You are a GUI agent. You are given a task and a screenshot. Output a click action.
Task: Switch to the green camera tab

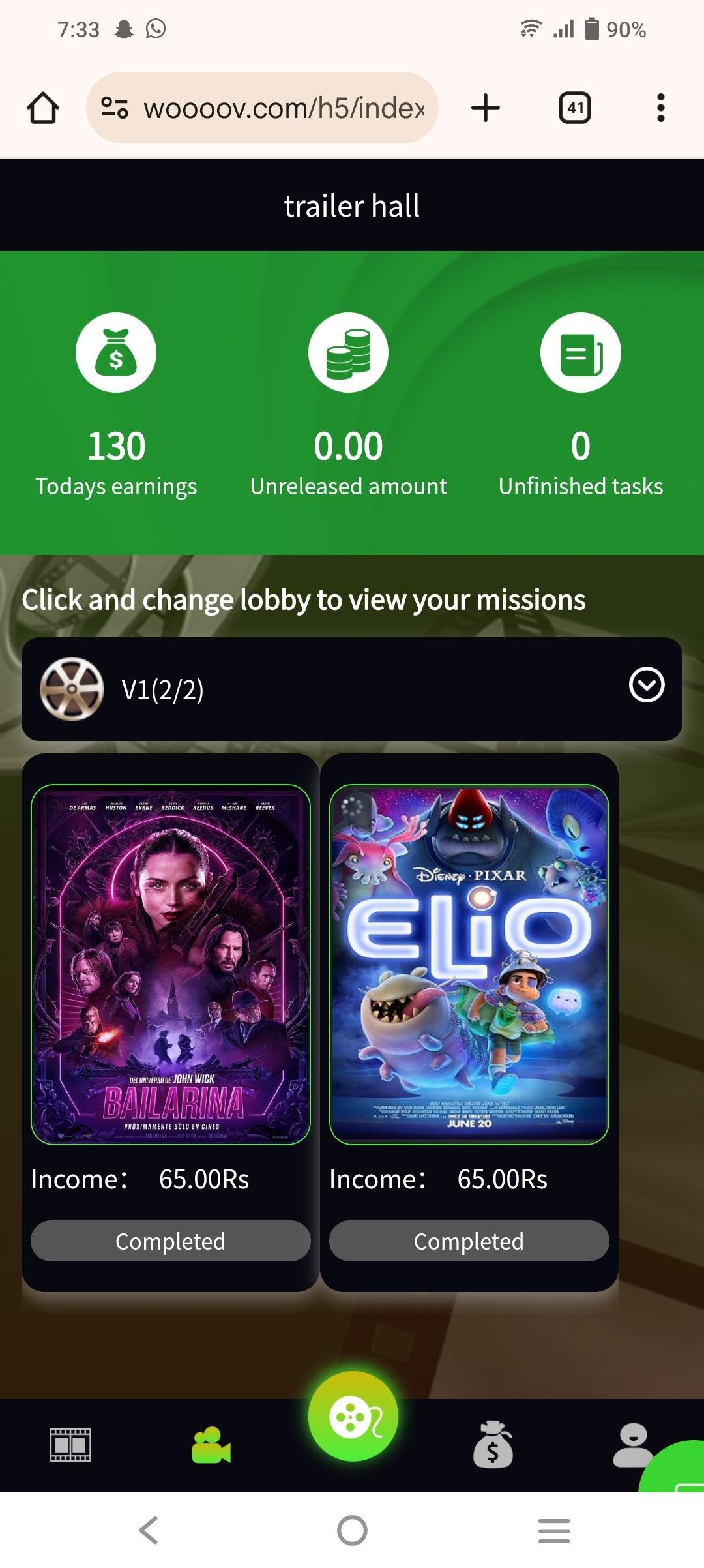tap(211, 1445)
